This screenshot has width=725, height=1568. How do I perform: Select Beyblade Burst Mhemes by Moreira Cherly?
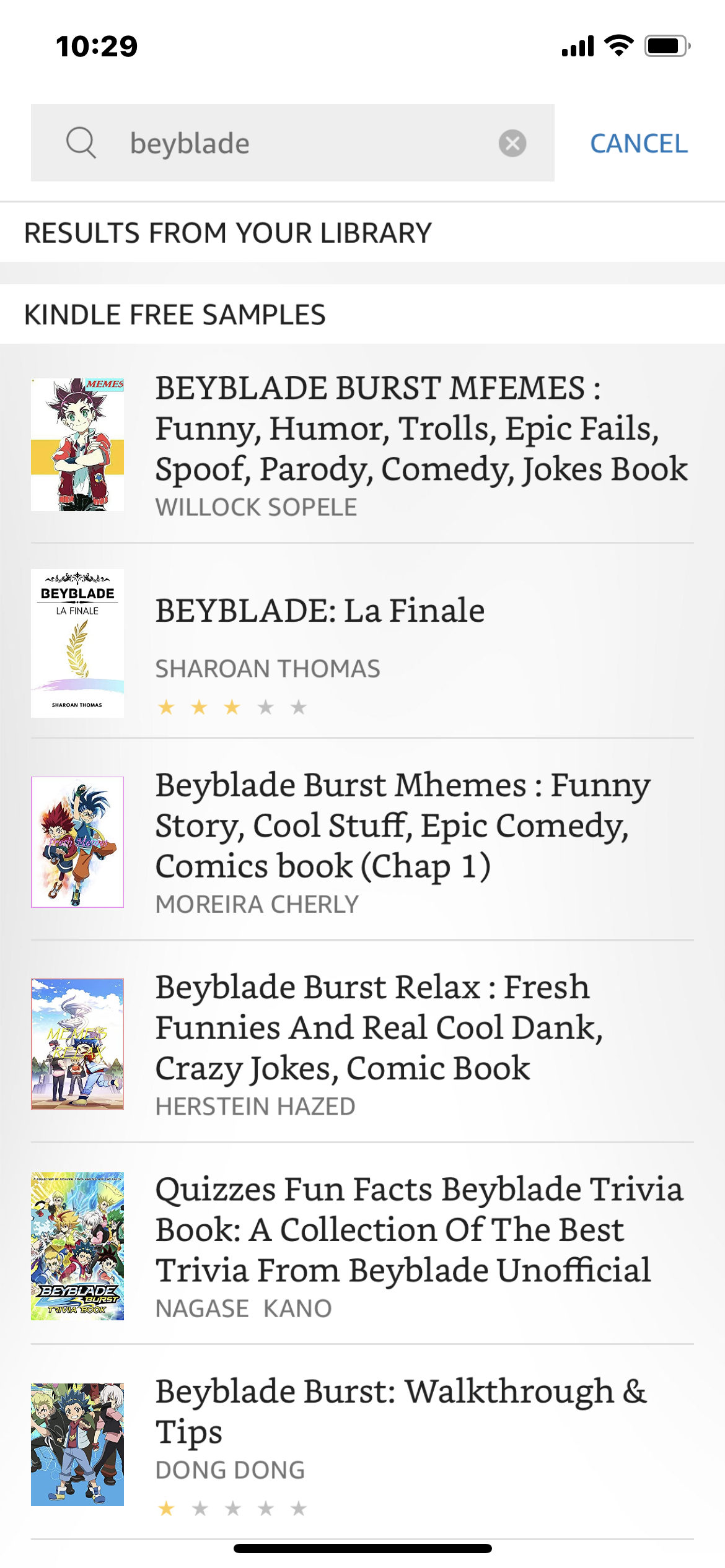[362, 841]
